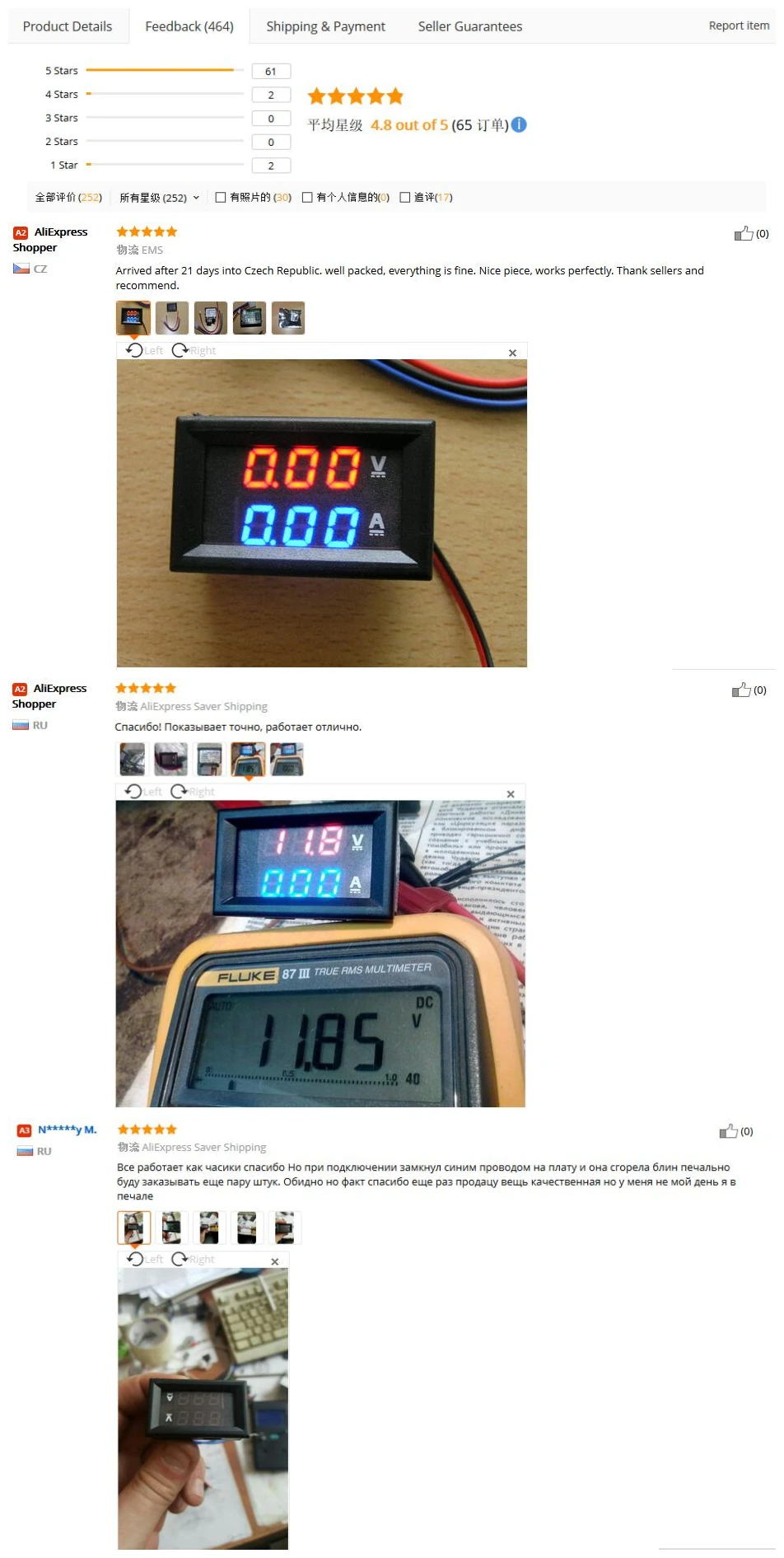The image size is (784, 1558).
Task: Click thumbs-up on N*****y M.'s review
Action: (730, 1130)
